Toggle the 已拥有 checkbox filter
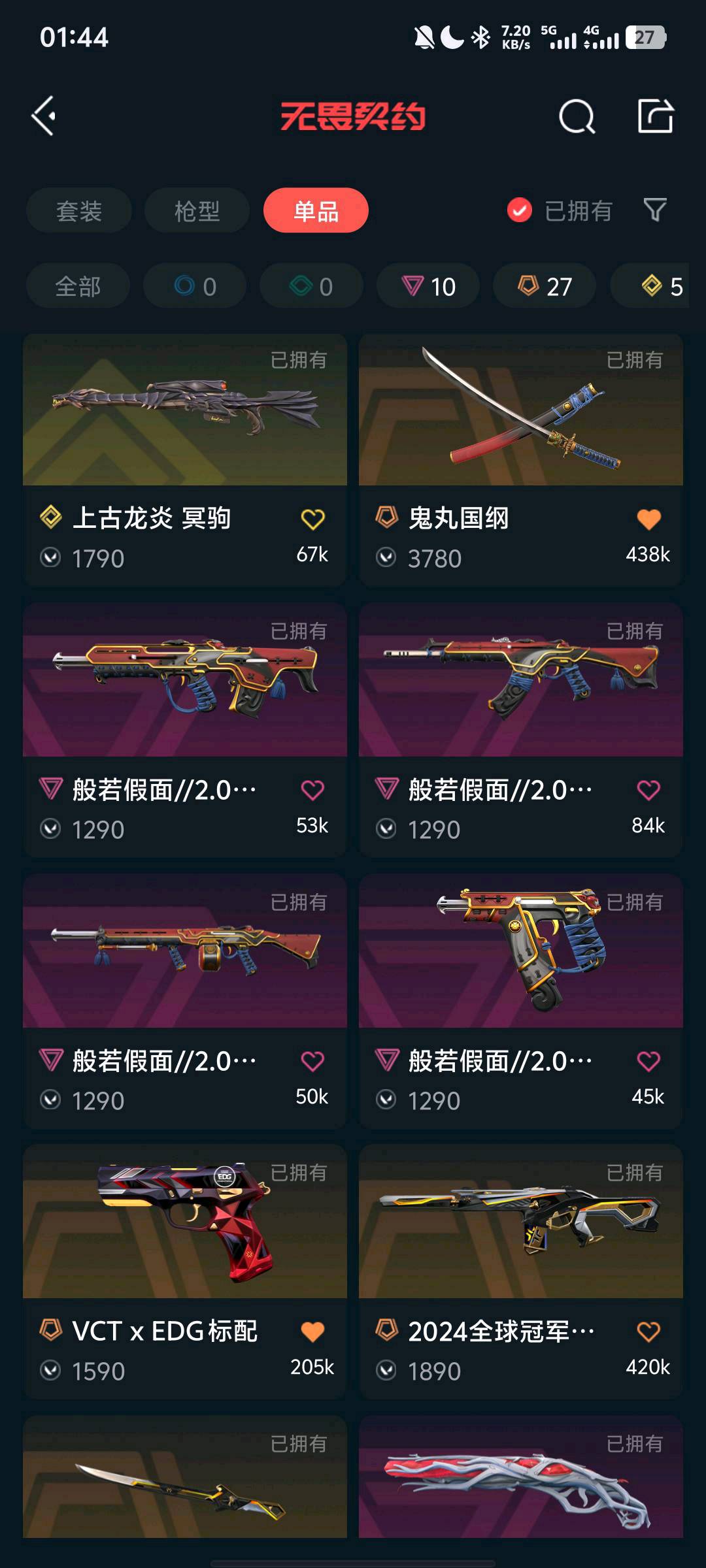The image size is (706, 1568). point(520,210)
